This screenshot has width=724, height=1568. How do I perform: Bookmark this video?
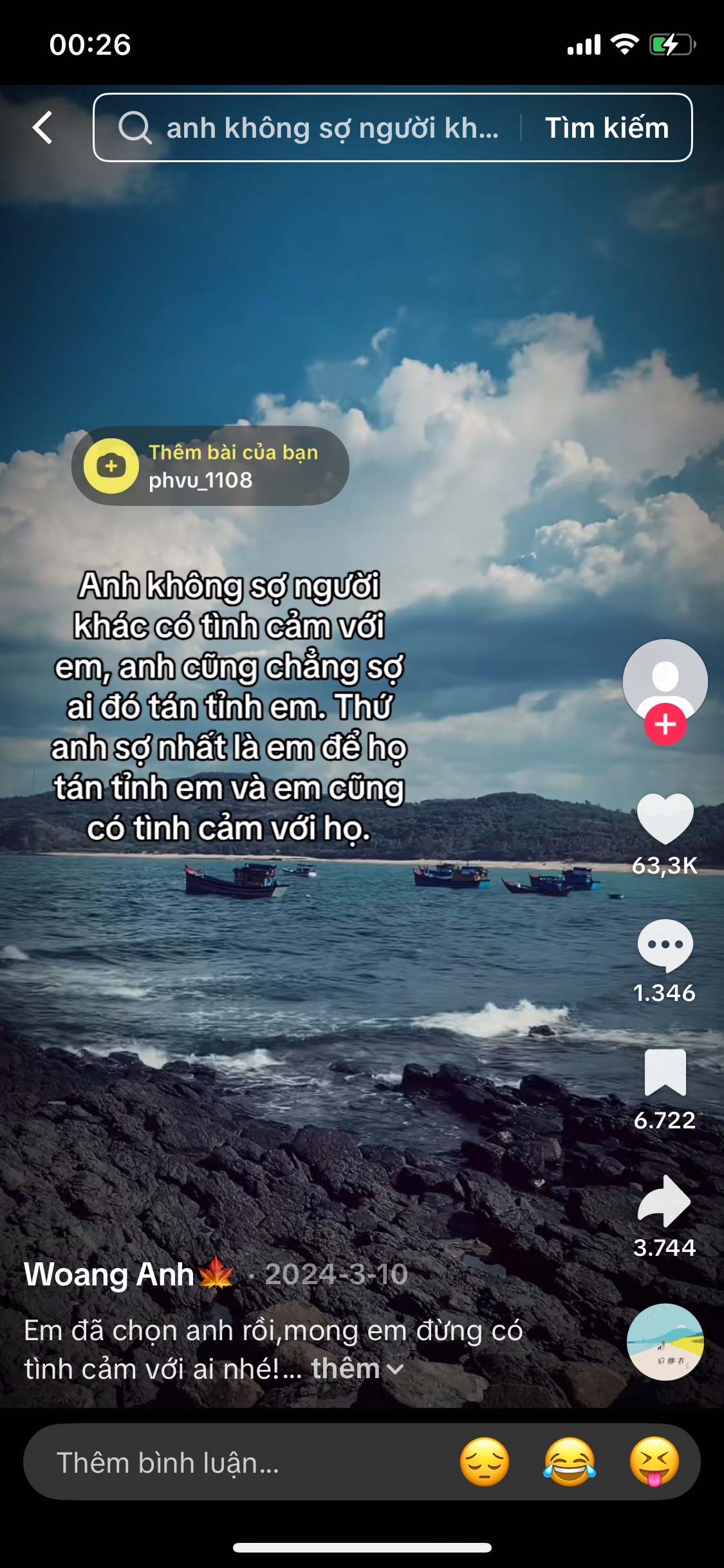[665, 1072]
